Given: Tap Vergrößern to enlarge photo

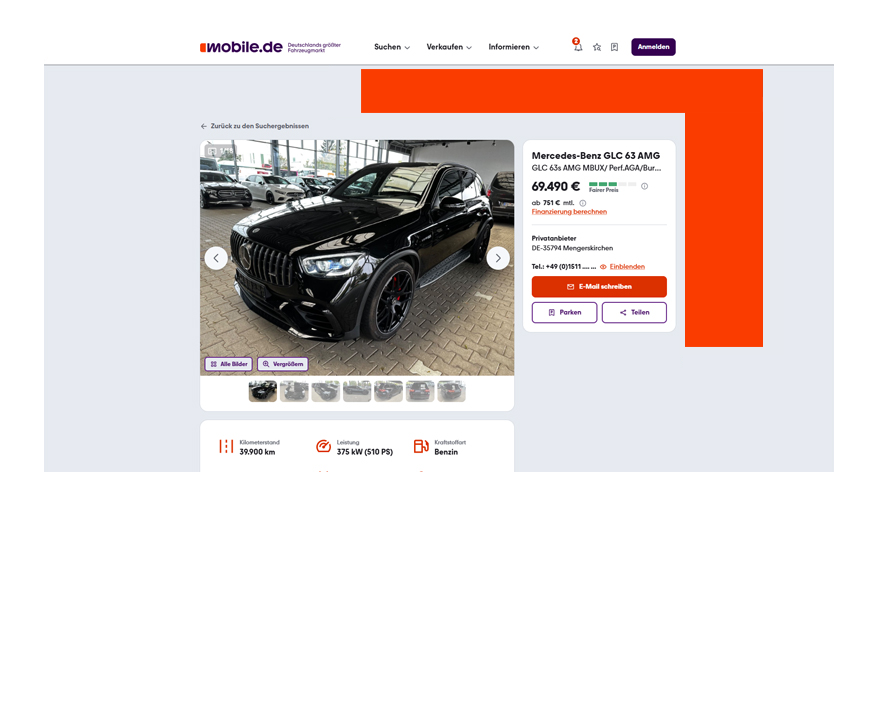Looking at the screenshot, I should click(283, 364).
